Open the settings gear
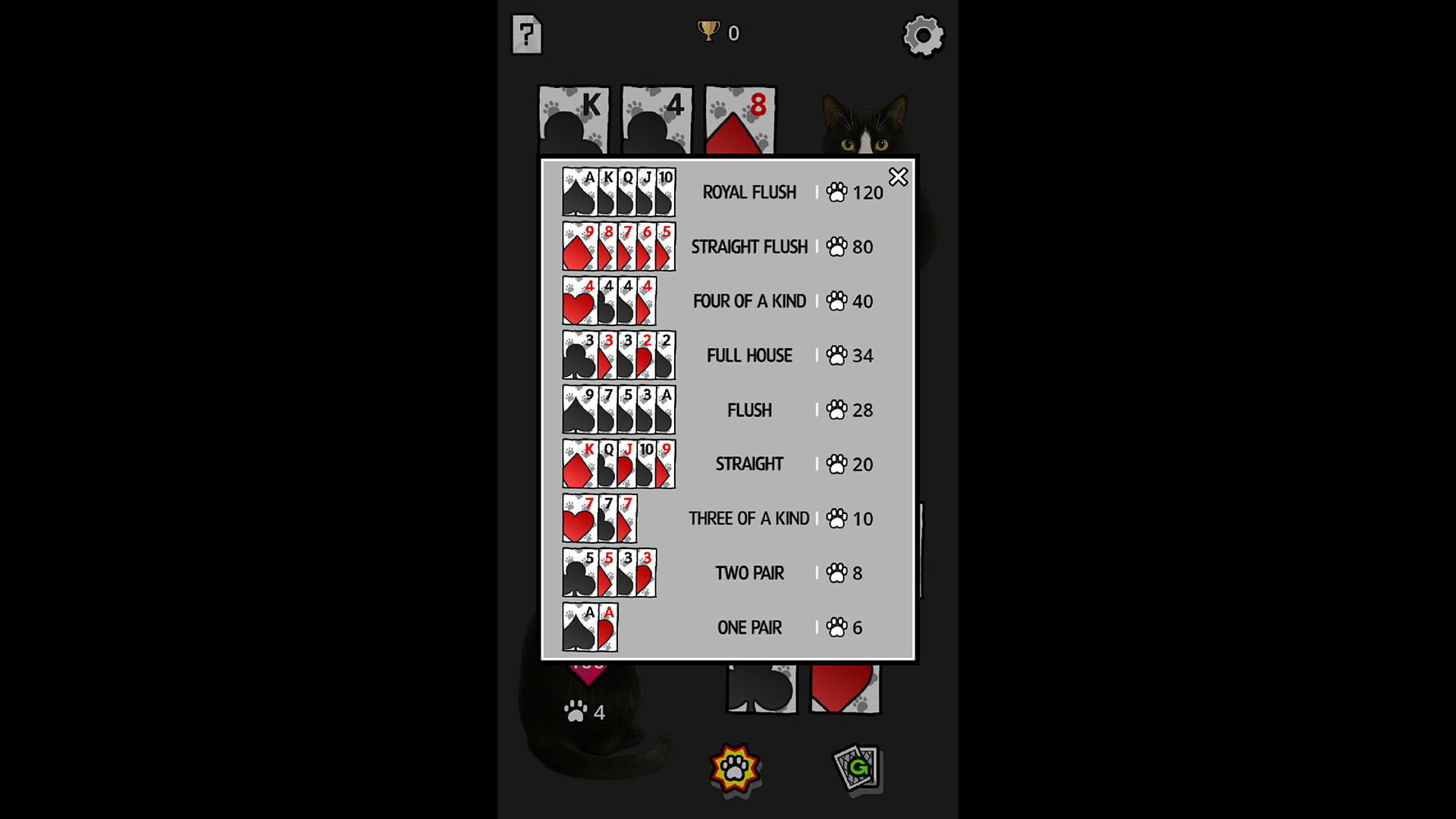The image size is (1456, 819). tap(923, 36)
